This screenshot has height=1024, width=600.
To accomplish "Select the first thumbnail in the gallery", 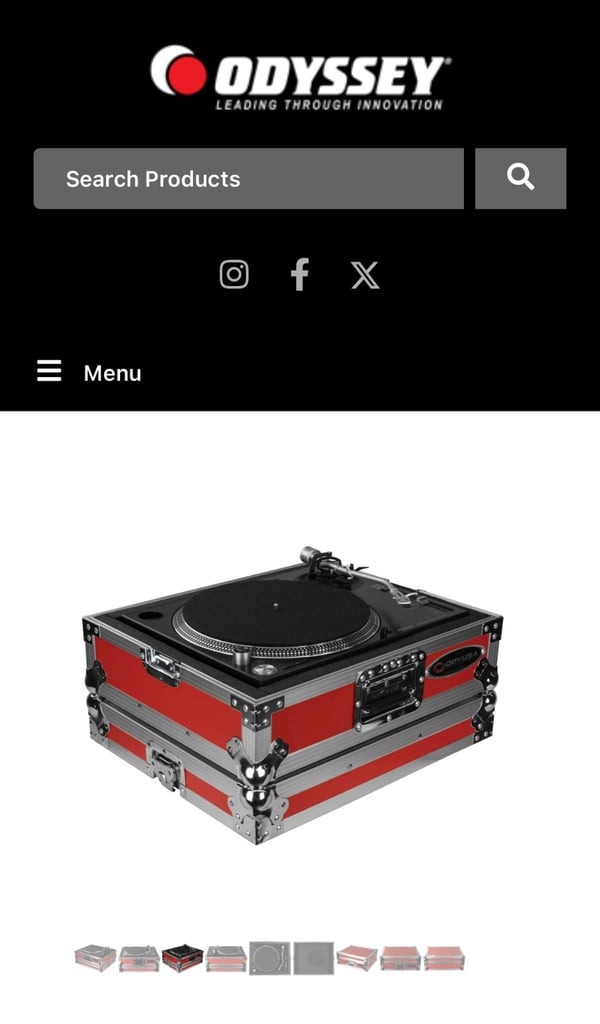I will click(x=95, y=958).
